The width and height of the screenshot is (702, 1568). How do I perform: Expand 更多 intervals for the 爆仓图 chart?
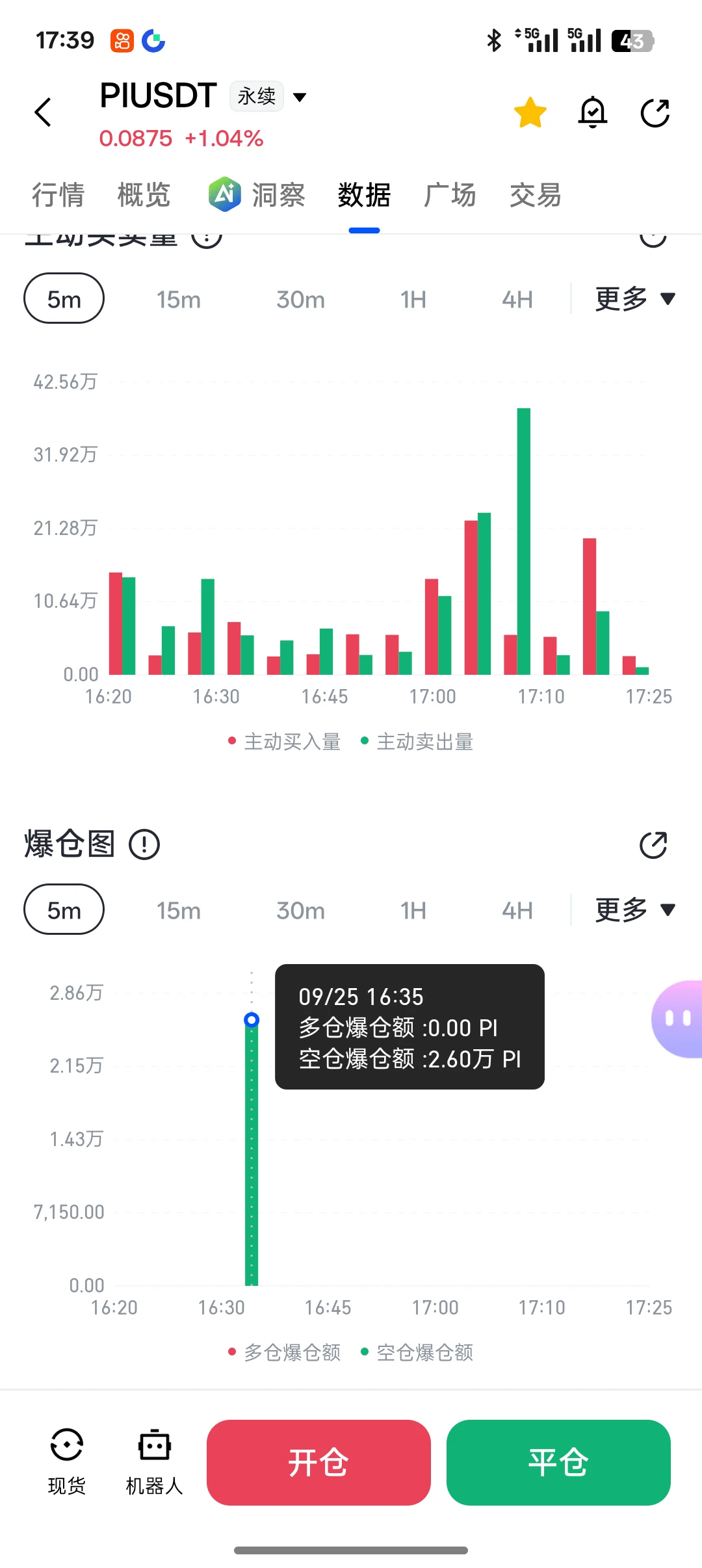click(635, 909)
